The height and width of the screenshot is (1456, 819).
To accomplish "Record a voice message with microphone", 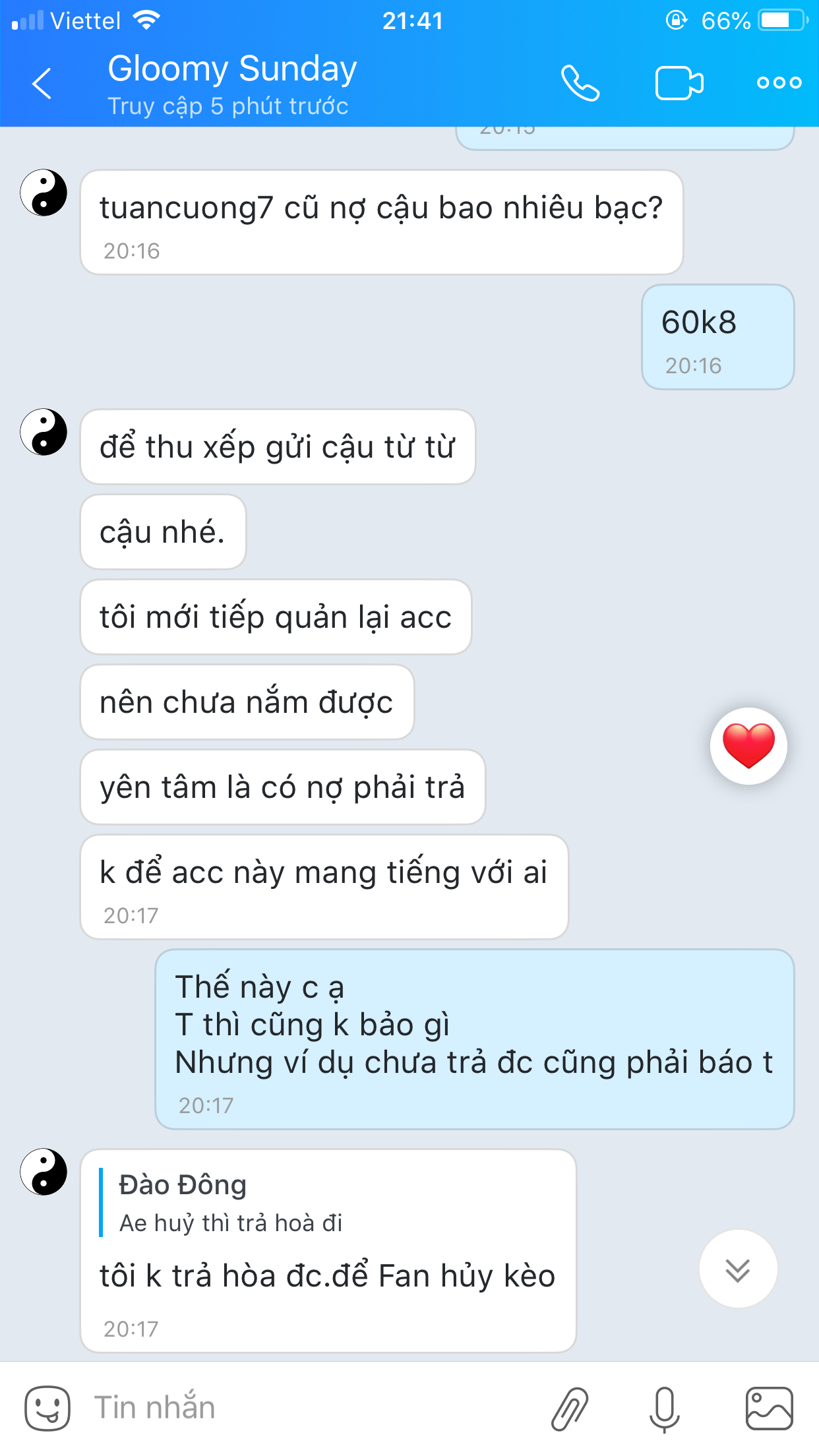I will pyautogui.click(x=664, y=1408).
